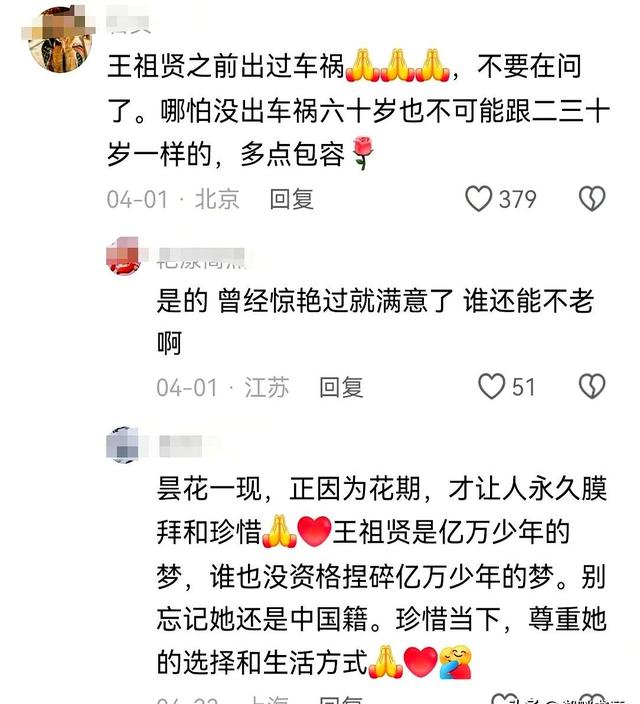
Task: Like the 江苏 reply with 51 likes
Action: point(491,386)
